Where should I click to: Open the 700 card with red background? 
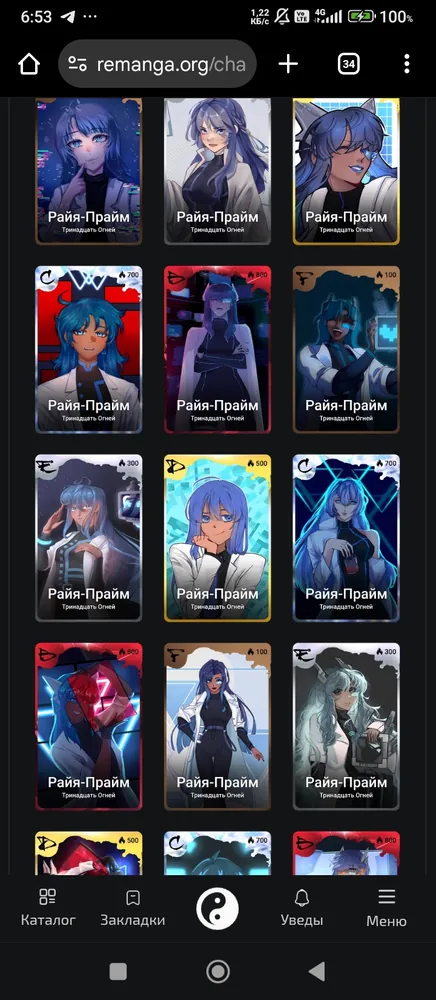(89, 349)
